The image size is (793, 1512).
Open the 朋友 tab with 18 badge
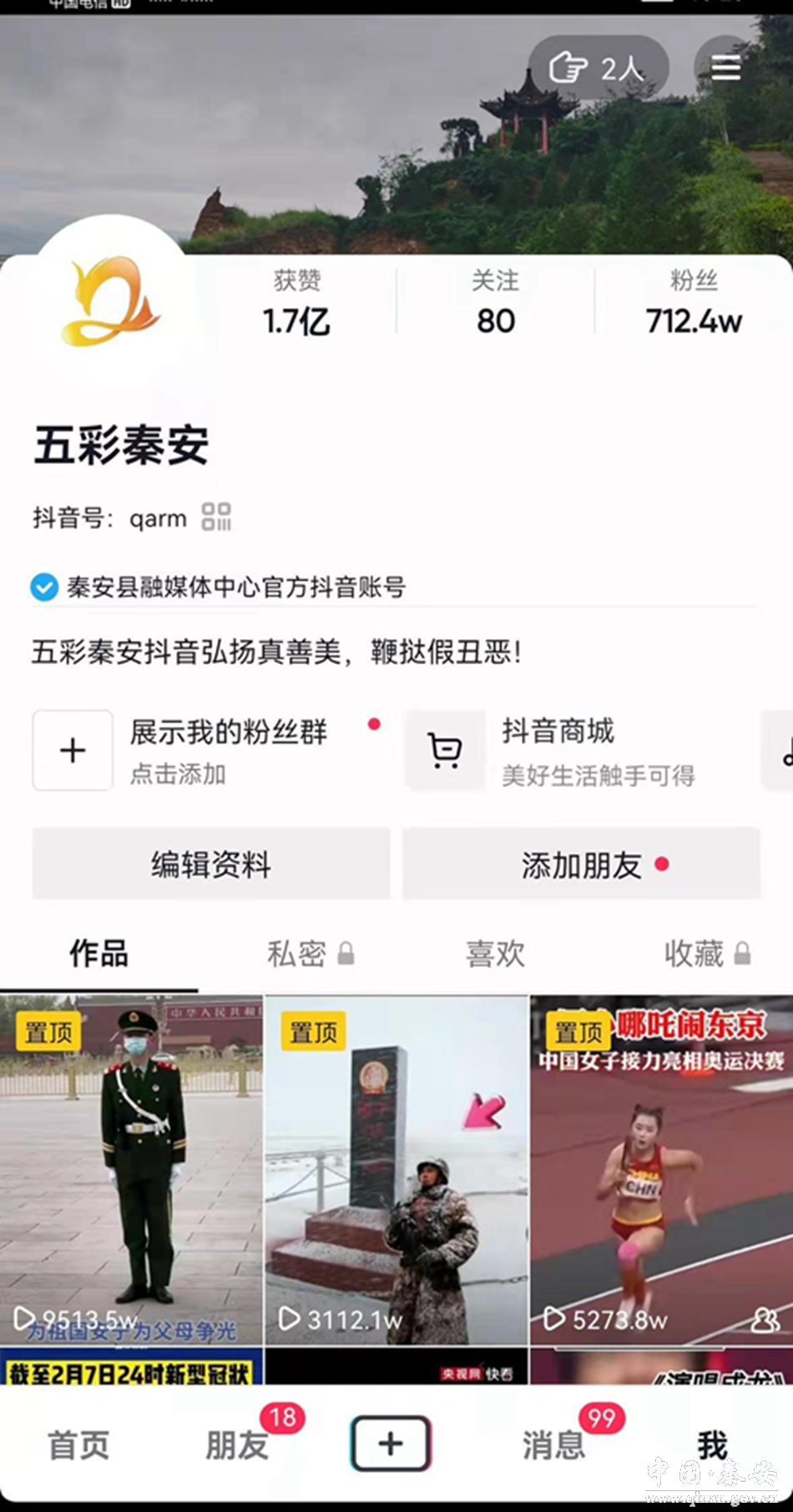coord(237,1445)
